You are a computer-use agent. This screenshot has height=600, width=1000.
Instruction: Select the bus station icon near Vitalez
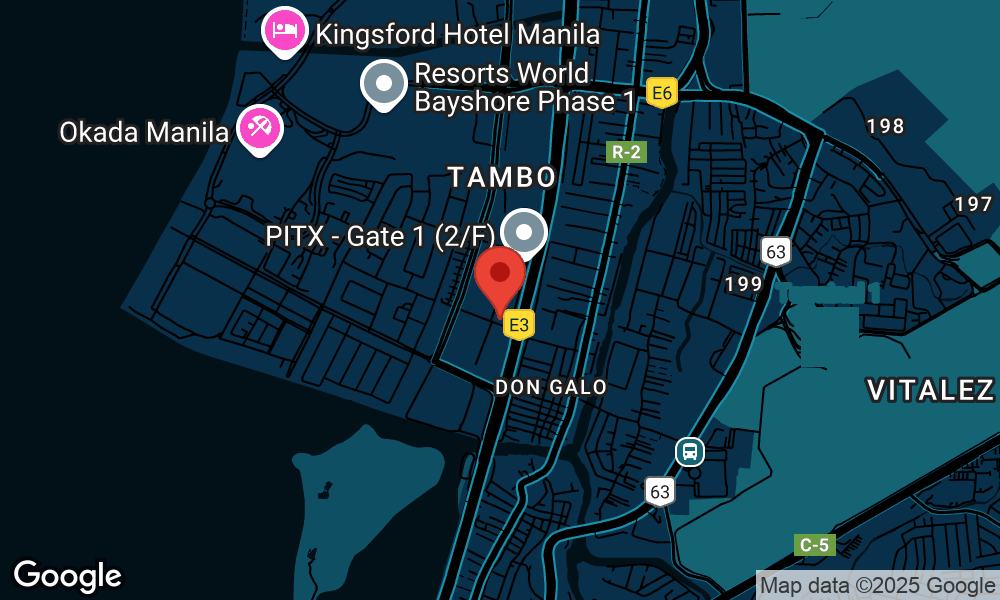pos(690,452)
